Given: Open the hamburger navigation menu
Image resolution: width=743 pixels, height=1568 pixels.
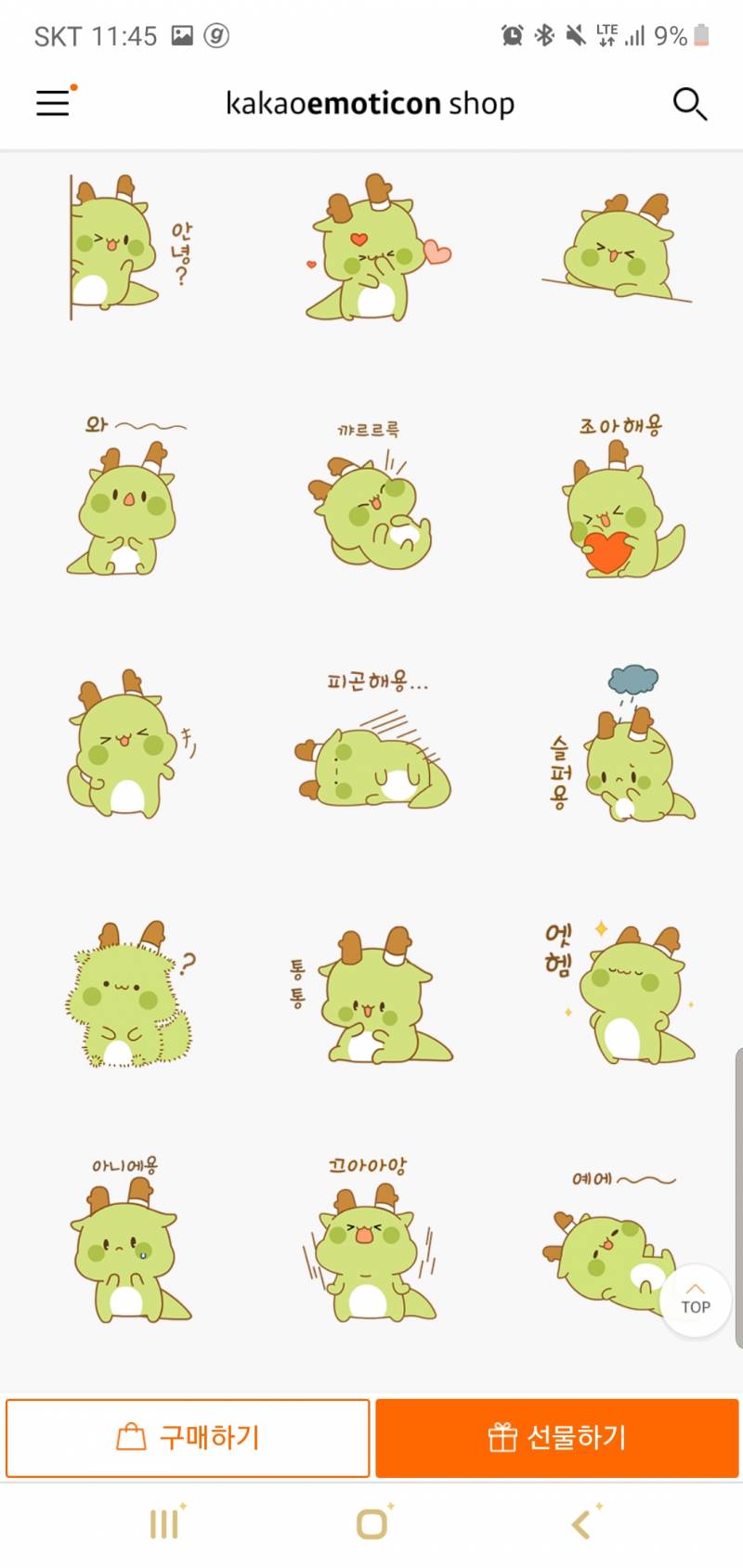Looking at the screenshot, I should (51, 102).
